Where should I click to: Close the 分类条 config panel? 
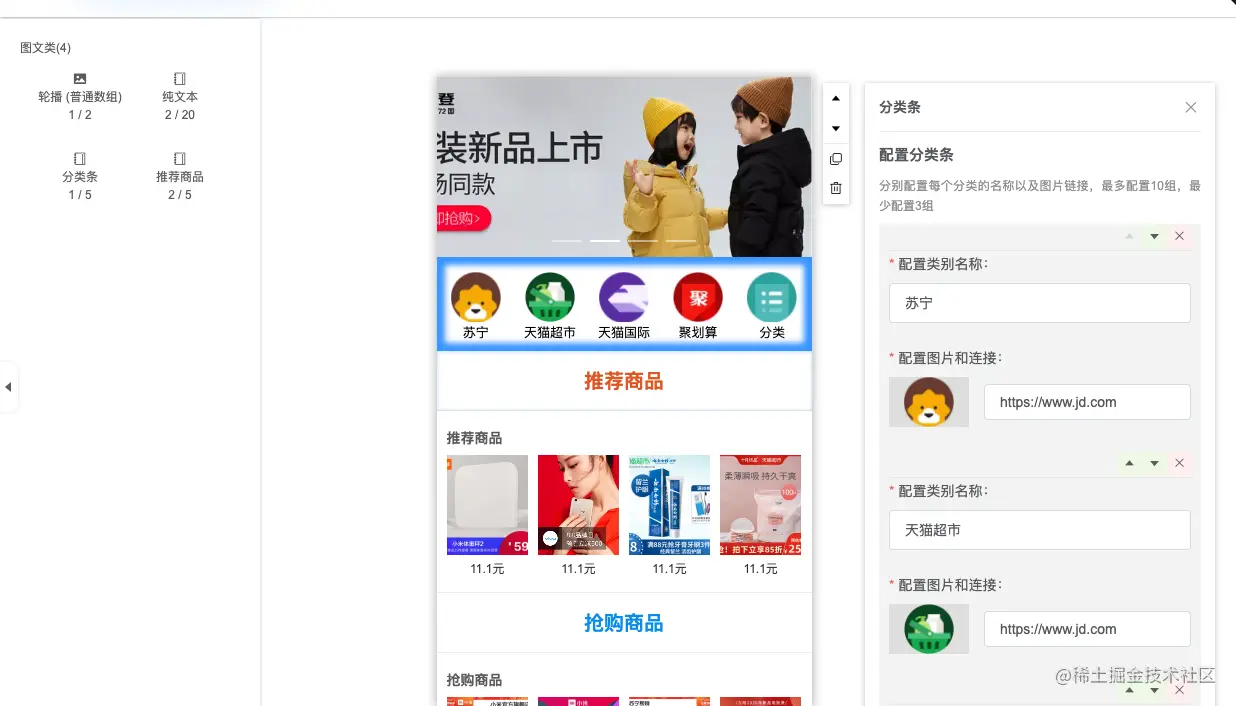pos(1190,107)
